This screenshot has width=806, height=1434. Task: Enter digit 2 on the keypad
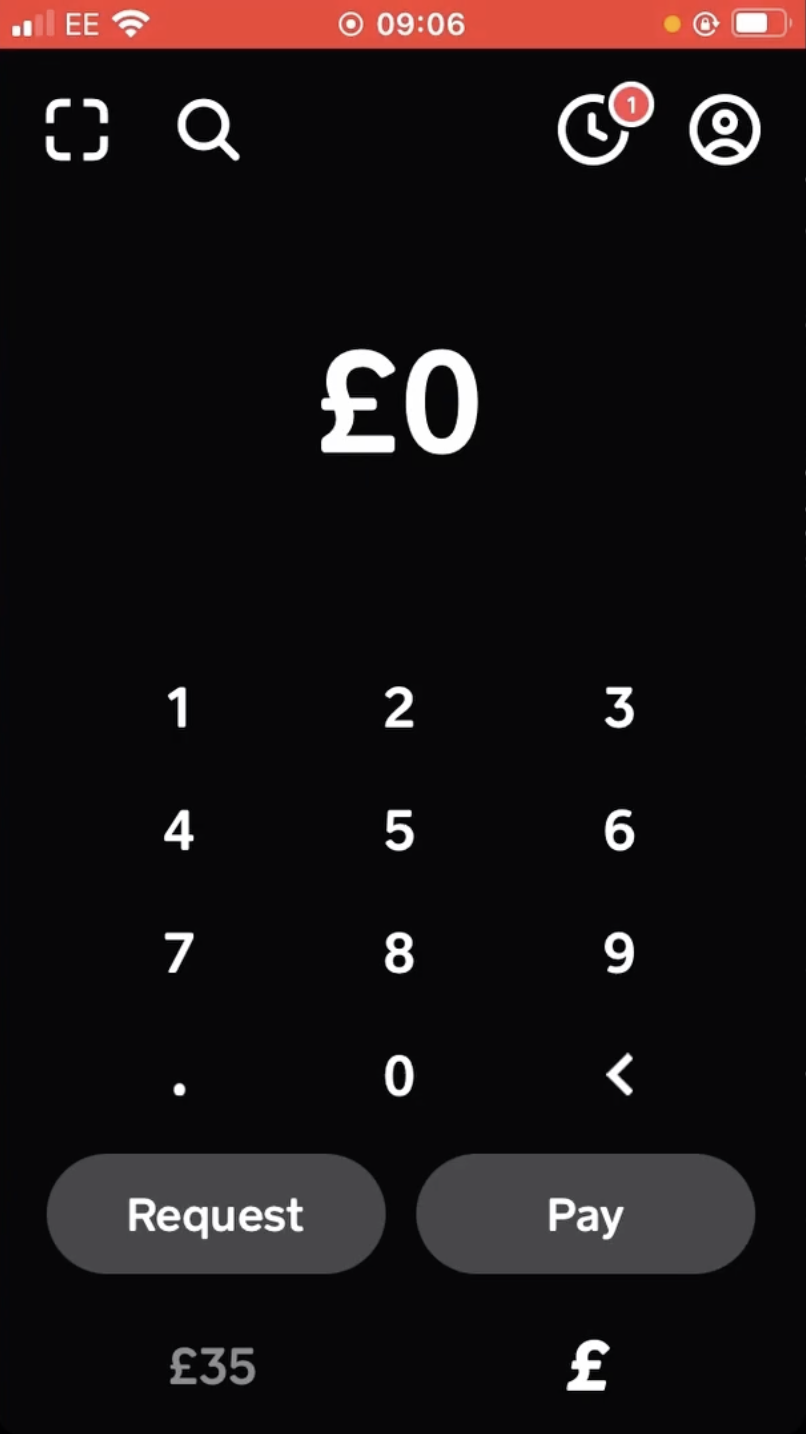pyautogui.click(x=399, y=709)
